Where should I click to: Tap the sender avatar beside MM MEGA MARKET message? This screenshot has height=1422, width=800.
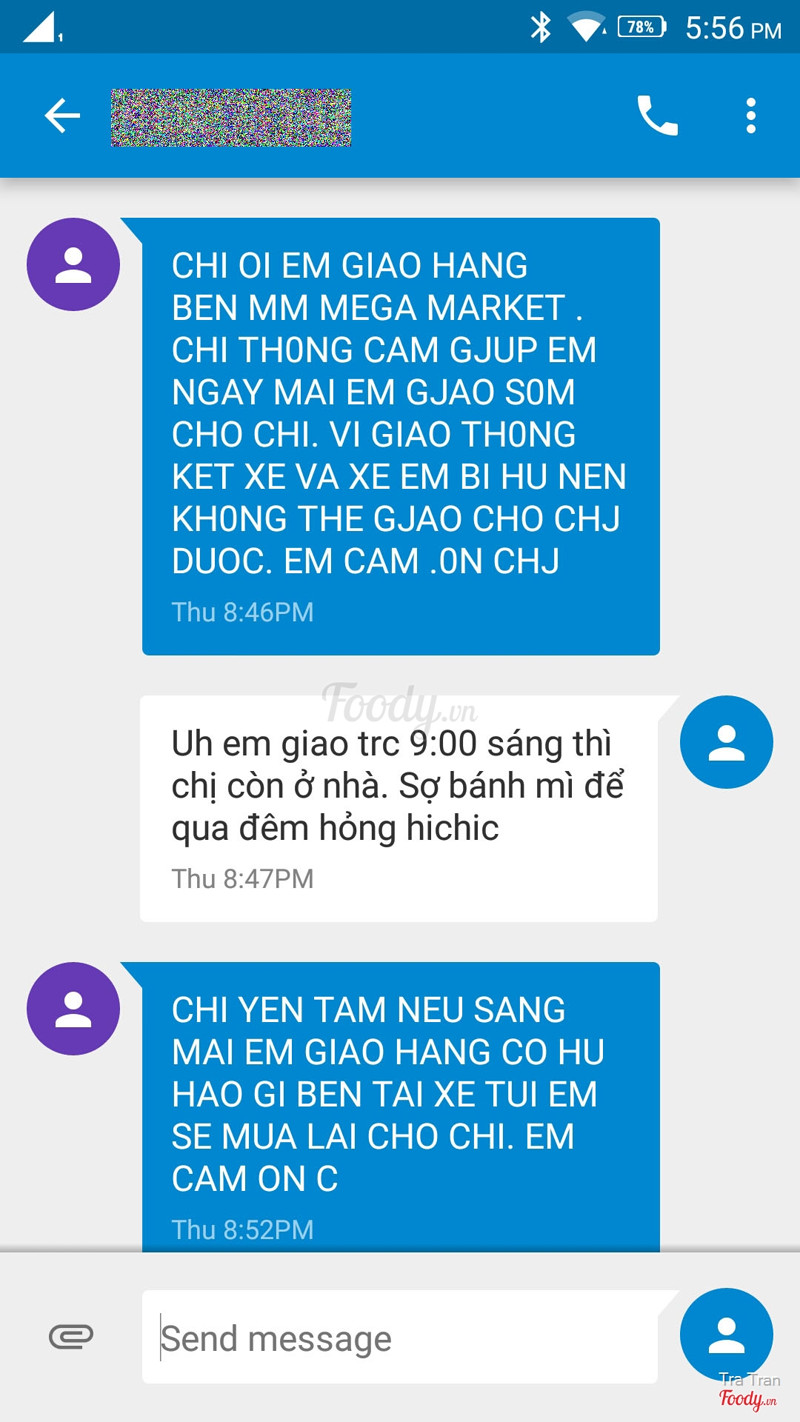point(73,264)
